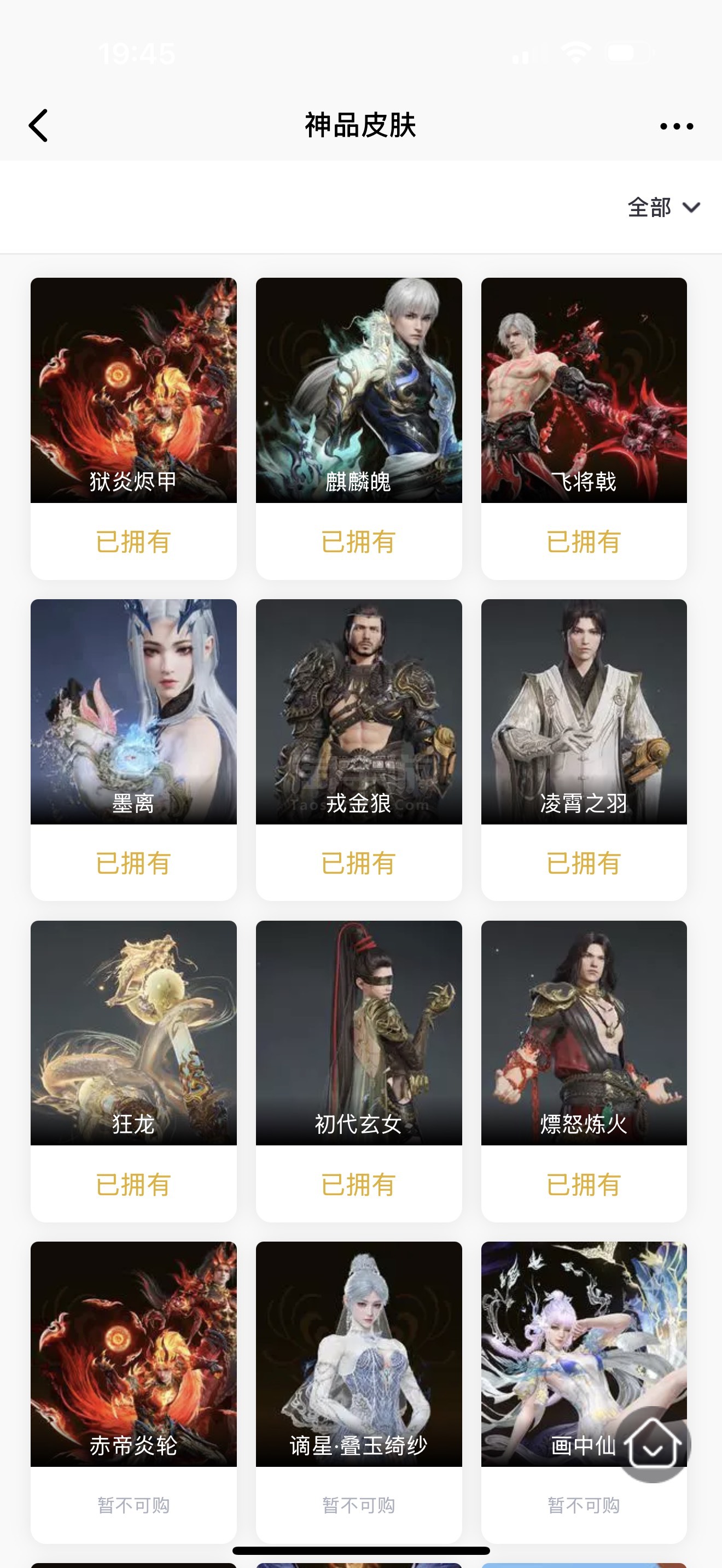View the 墨离 skin card
The width and height of the screenshot is (722, 1568).
coord(133,750)
